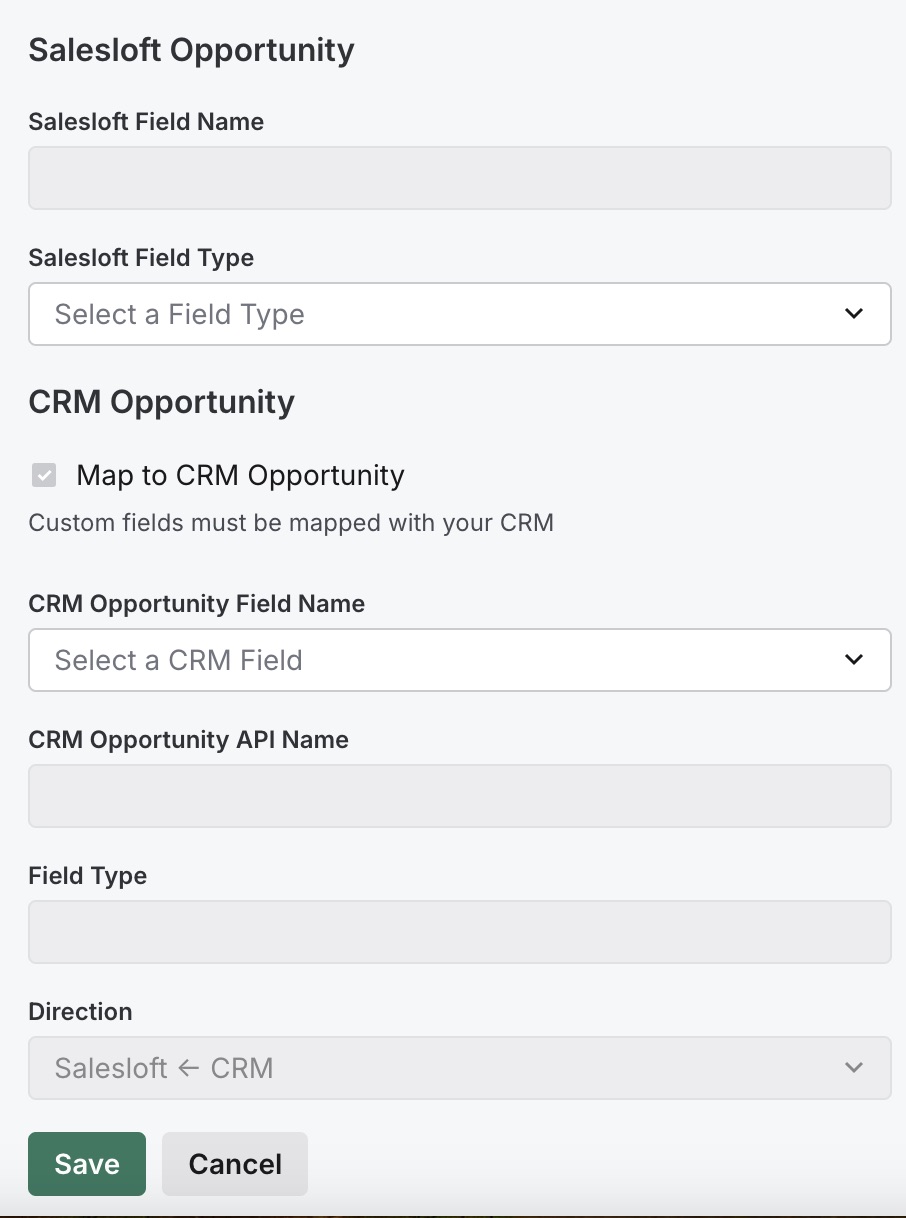Expand the Salesloft Field Type chevron
Screen dimensions: 906x1218
pyautogui.click(x=854, y=313)
